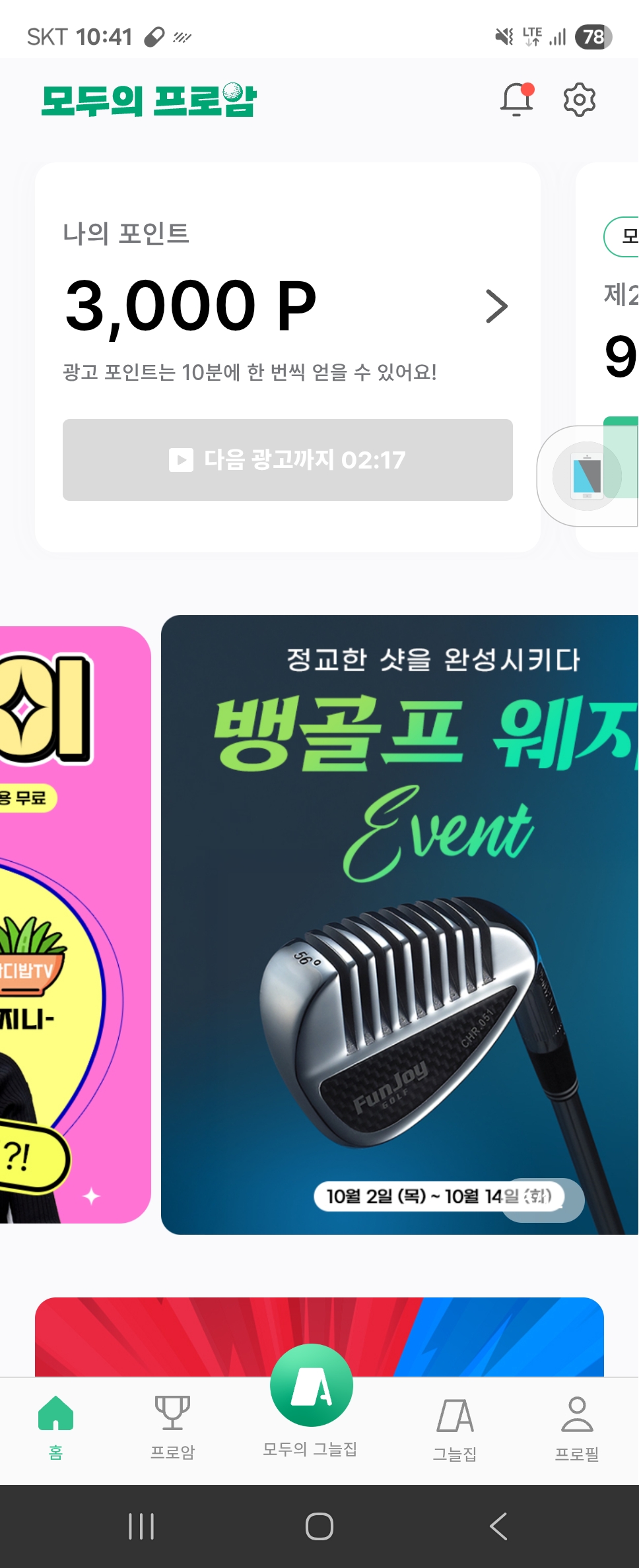This screenshot has width=639, height=1568.
Task: Open the notifications bell
Action: pyautogui.click(x=516, y=100)
